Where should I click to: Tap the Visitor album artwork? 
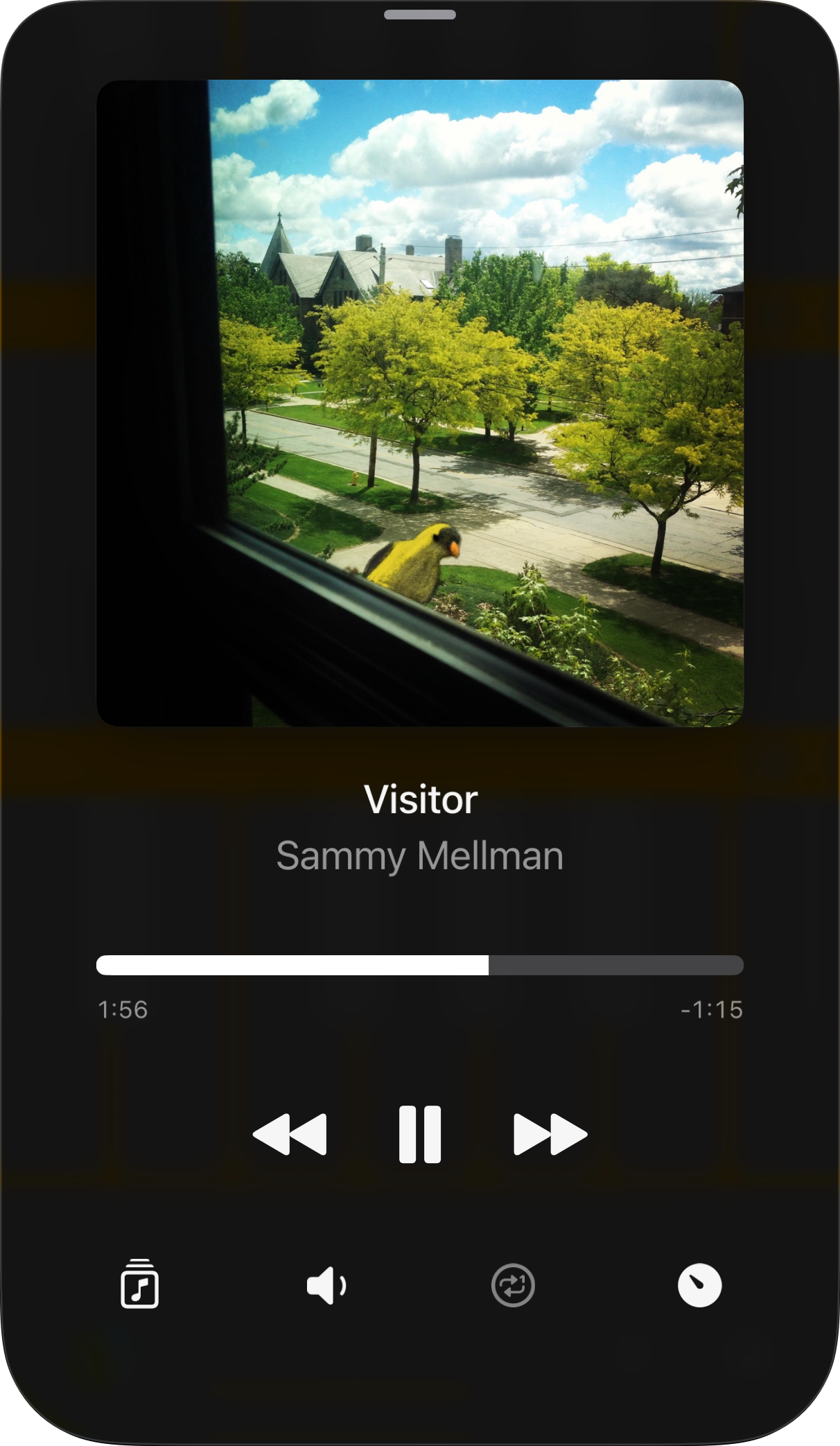[x=419, y=403]
